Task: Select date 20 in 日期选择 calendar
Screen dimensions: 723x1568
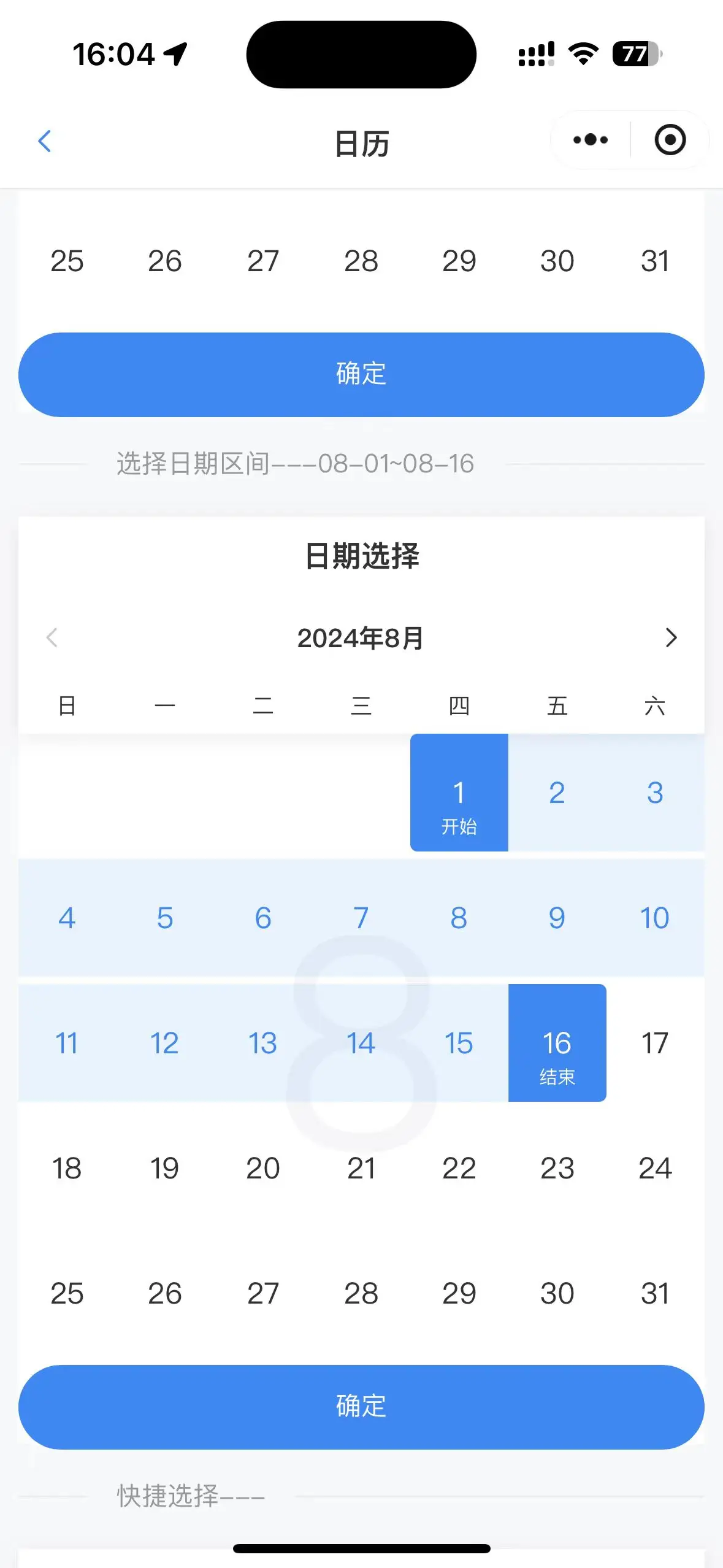Action: tap(262, 1168)
